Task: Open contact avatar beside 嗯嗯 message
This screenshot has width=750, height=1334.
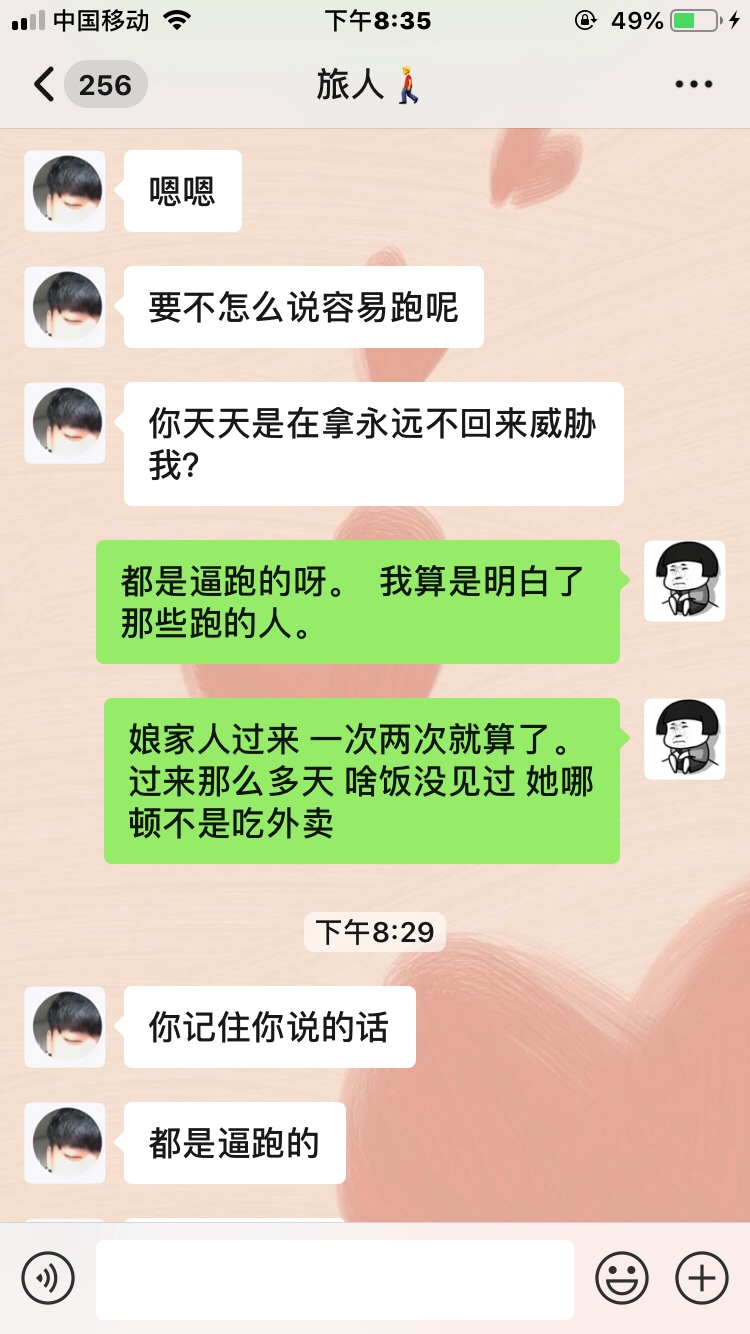Action: 65,191
